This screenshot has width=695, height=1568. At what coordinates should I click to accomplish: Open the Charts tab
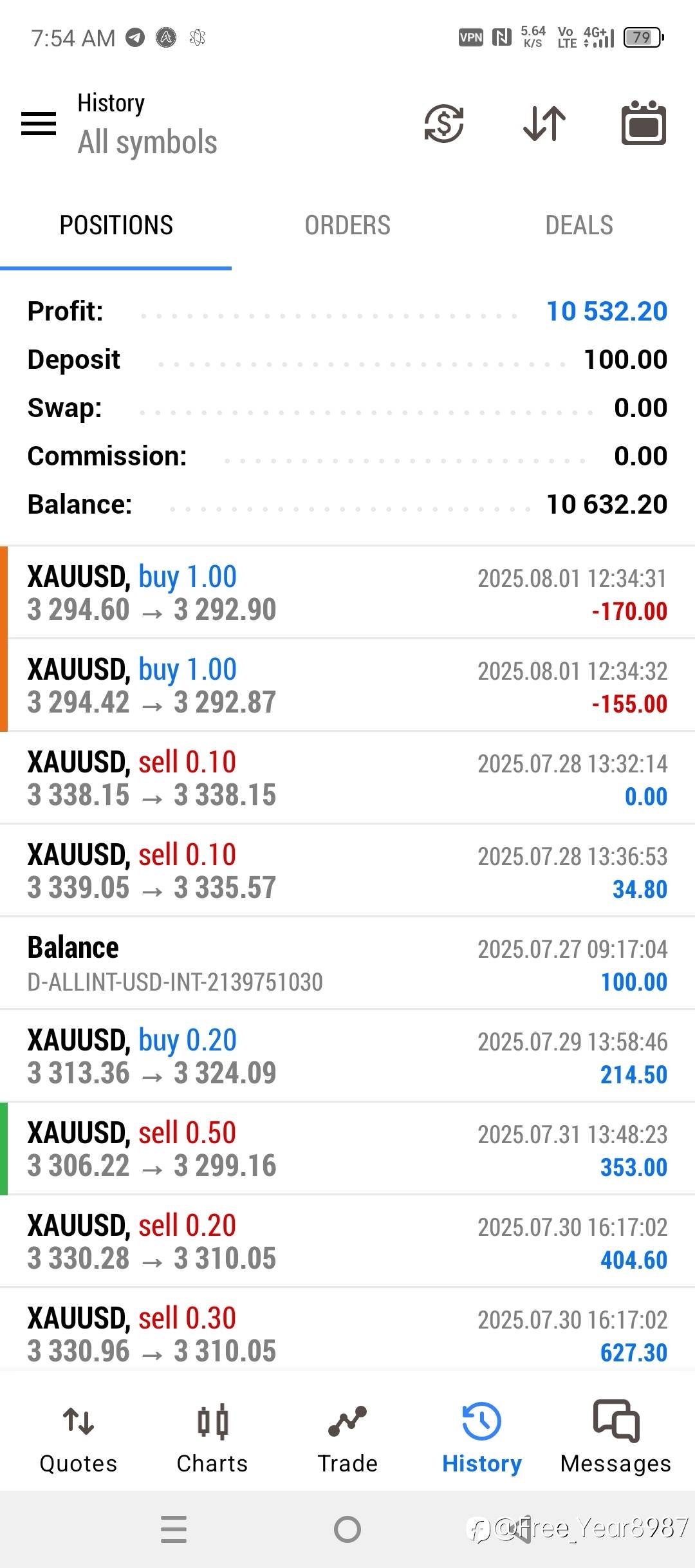212,1439
